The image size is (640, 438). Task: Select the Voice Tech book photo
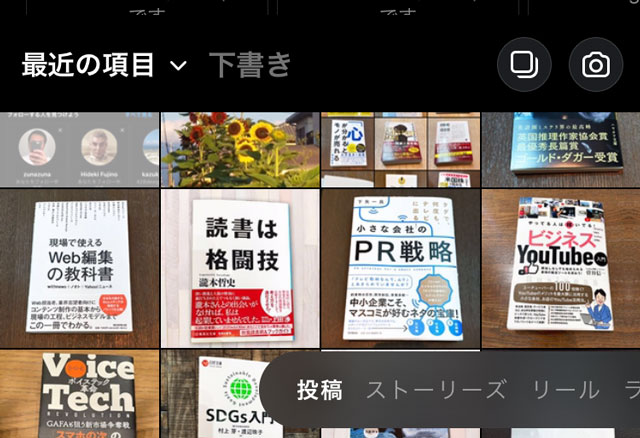[x=79, y=395]
